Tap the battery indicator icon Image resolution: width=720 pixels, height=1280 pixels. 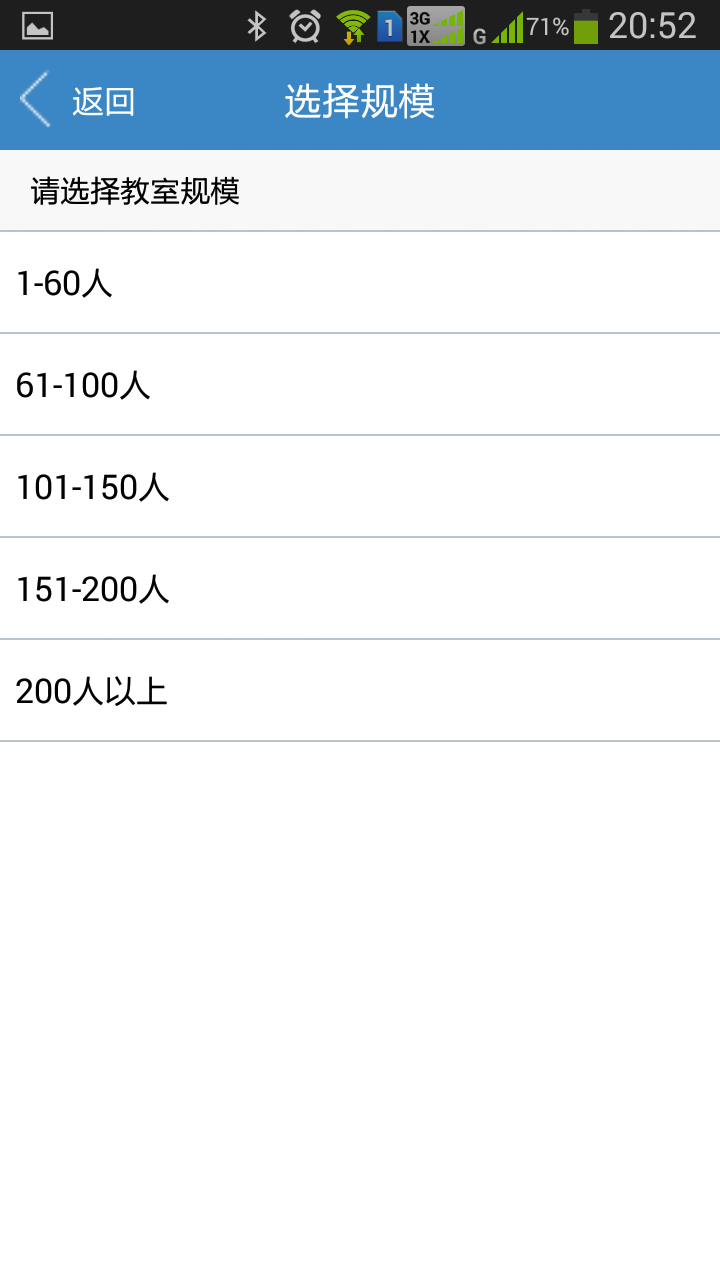588,25
